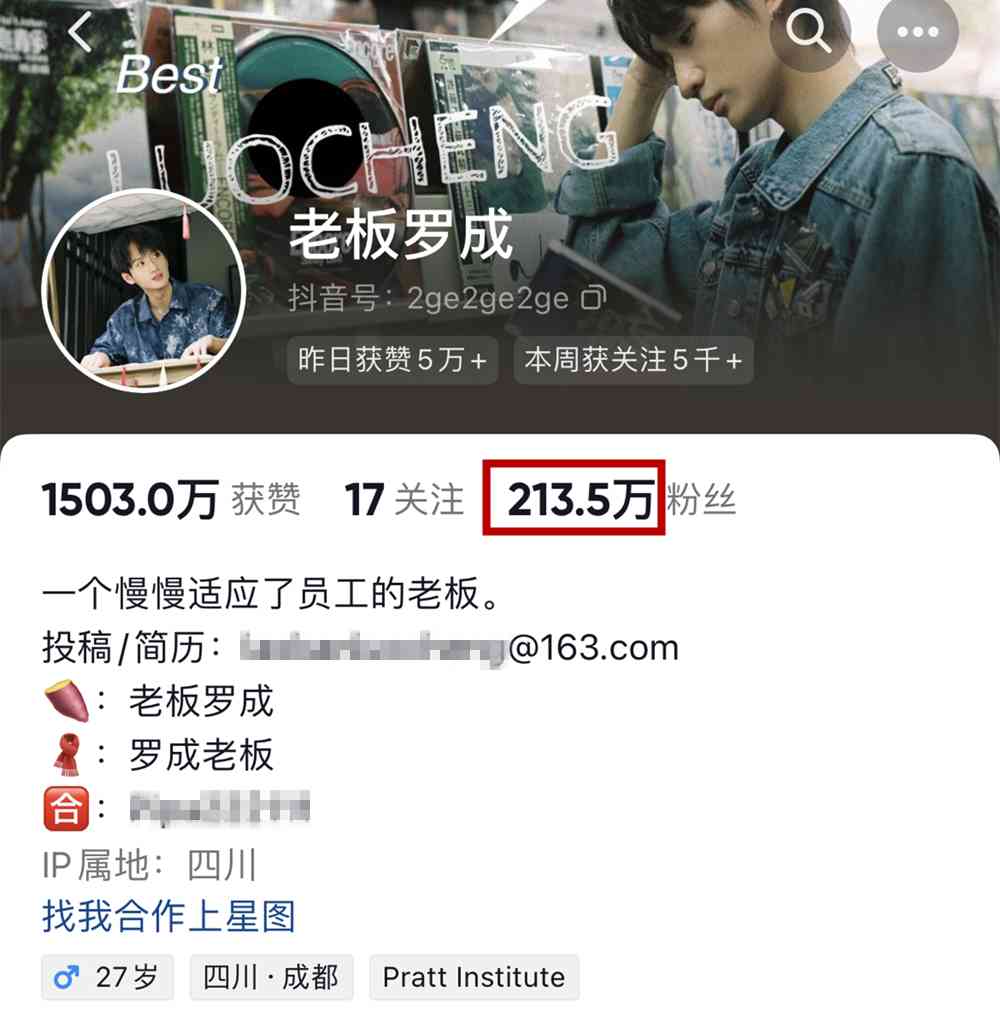Tap the 本周获关注5千+ badge
Viewport: 1000px width, 1020px height.
pos(633,360)
